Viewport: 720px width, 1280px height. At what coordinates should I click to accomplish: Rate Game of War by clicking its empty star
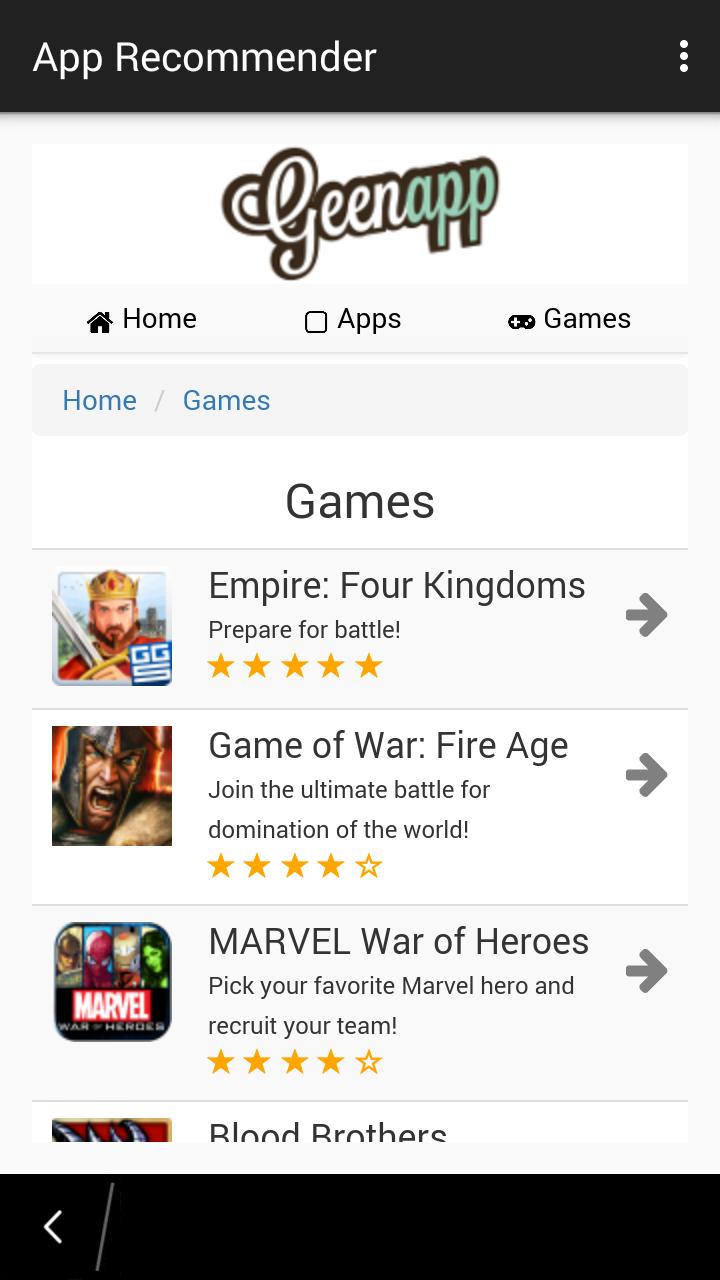pos(371,865)
